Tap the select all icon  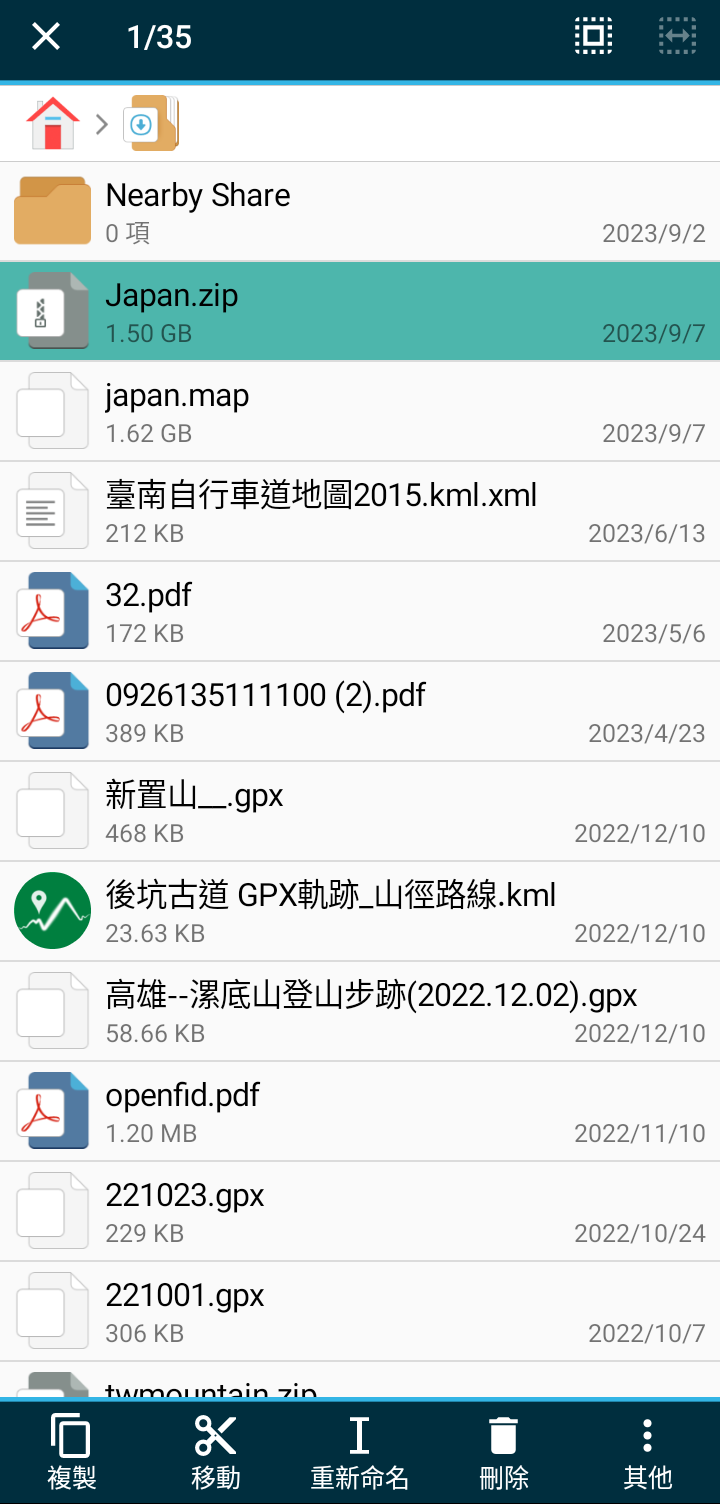593,37
